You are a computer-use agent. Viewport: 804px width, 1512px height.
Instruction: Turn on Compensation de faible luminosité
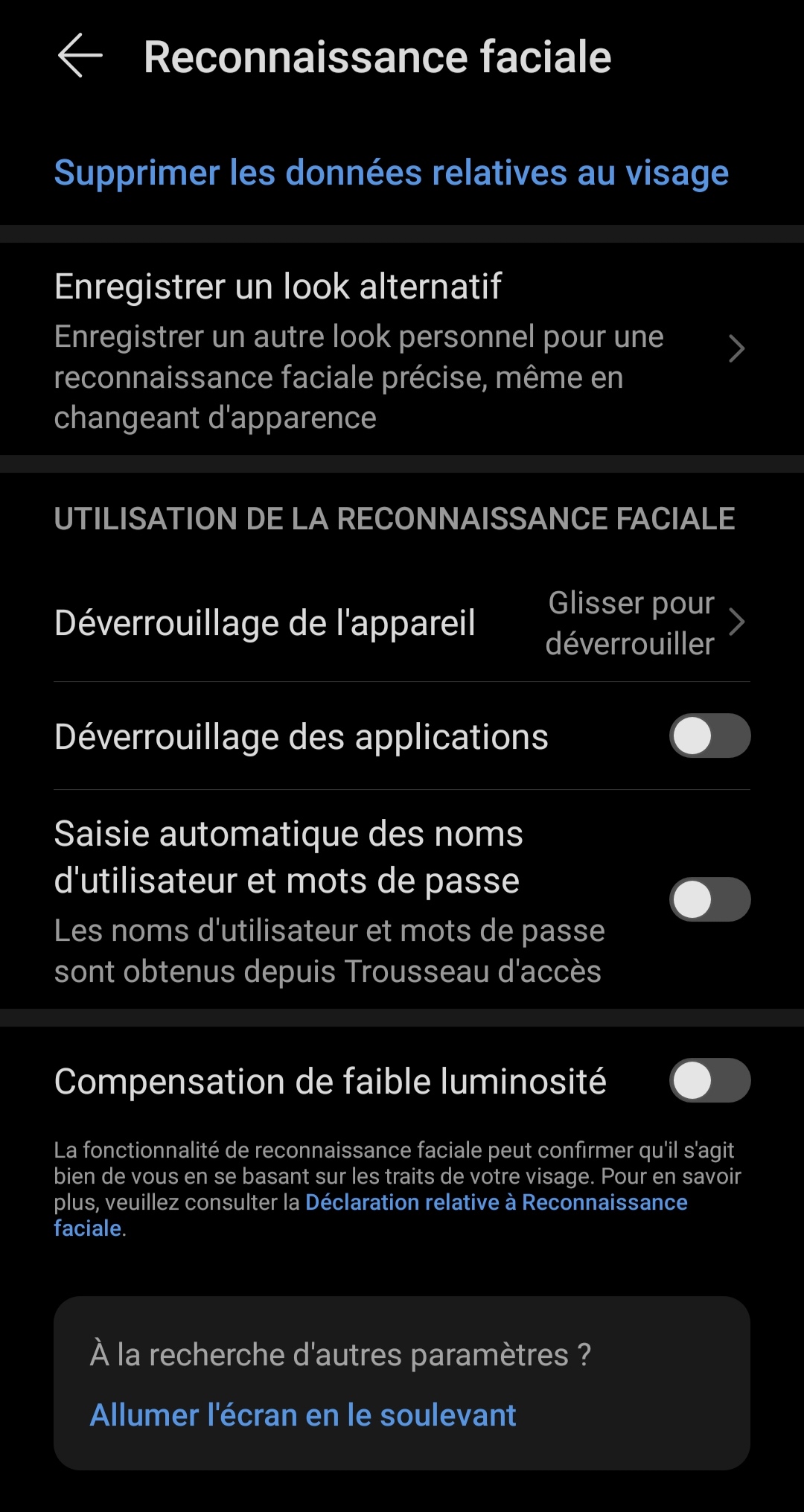pos(709,1081)
